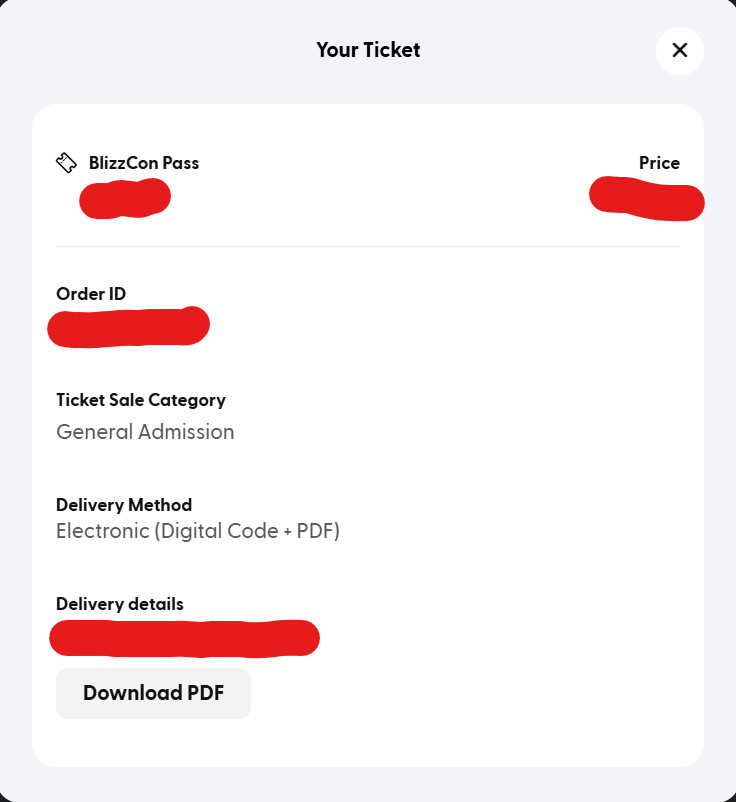Click the Electronic (Digital Code + PDF) text

[198, 531]
